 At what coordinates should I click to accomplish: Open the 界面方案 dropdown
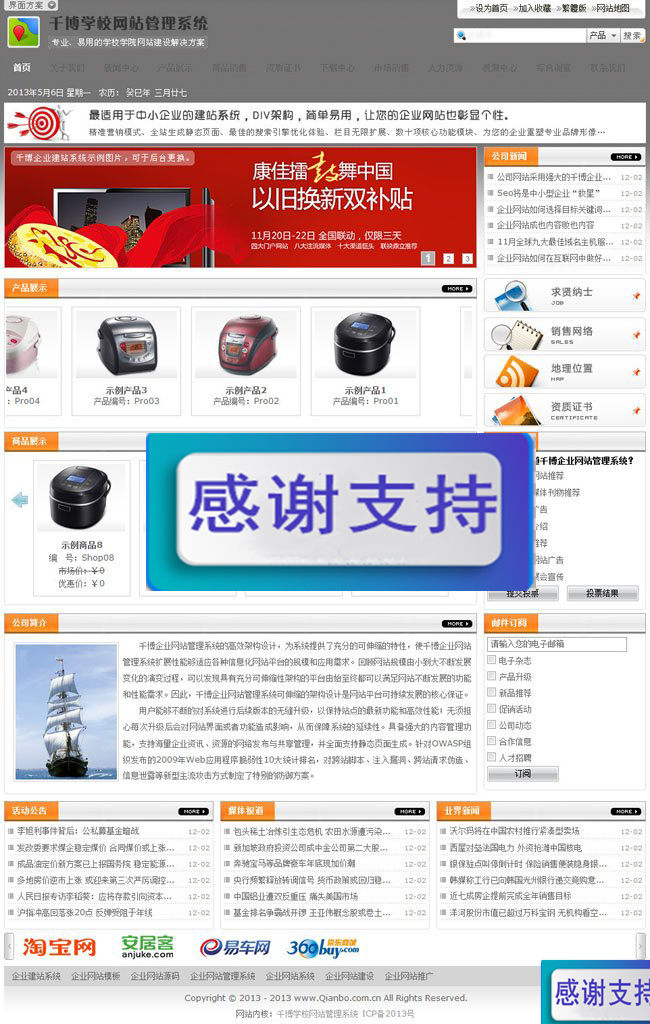31,6
